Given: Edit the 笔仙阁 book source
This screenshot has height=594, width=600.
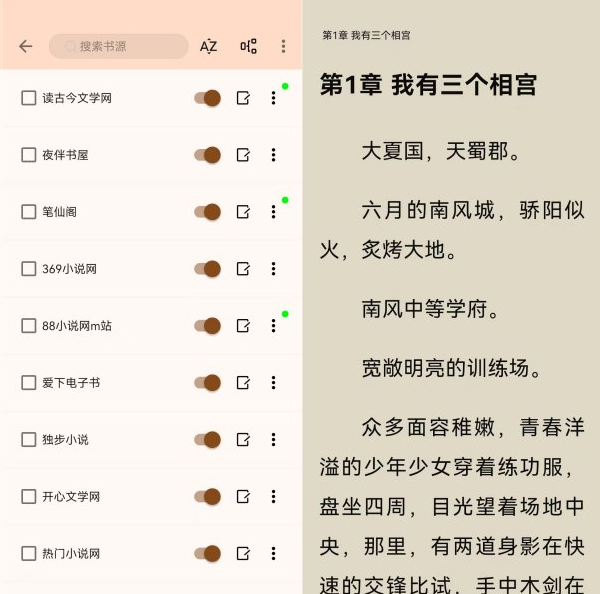Looking at the screenshot, I should pos(242,212).
